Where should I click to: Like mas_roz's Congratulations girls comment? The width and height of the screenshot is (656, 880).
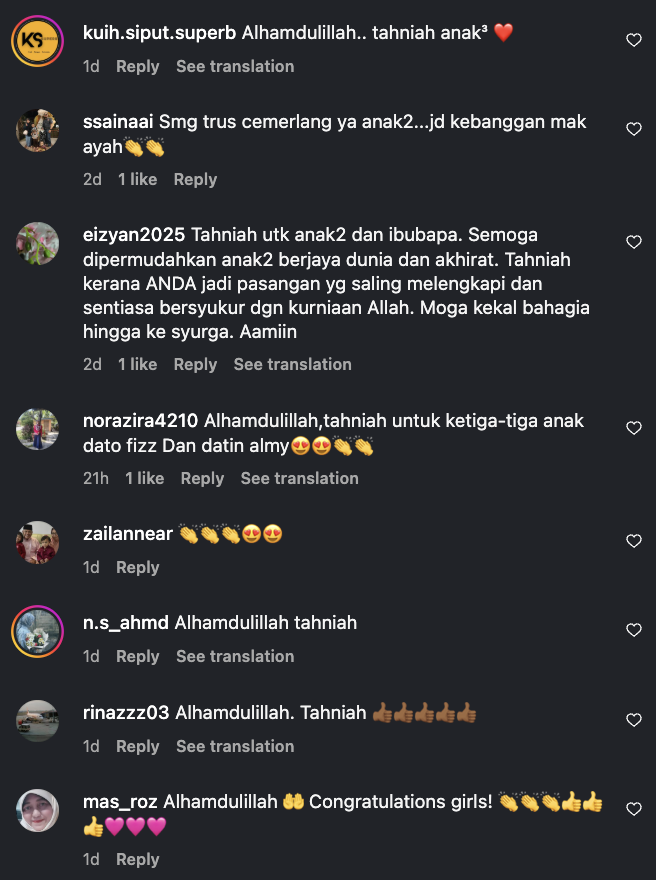click(633, 809)
